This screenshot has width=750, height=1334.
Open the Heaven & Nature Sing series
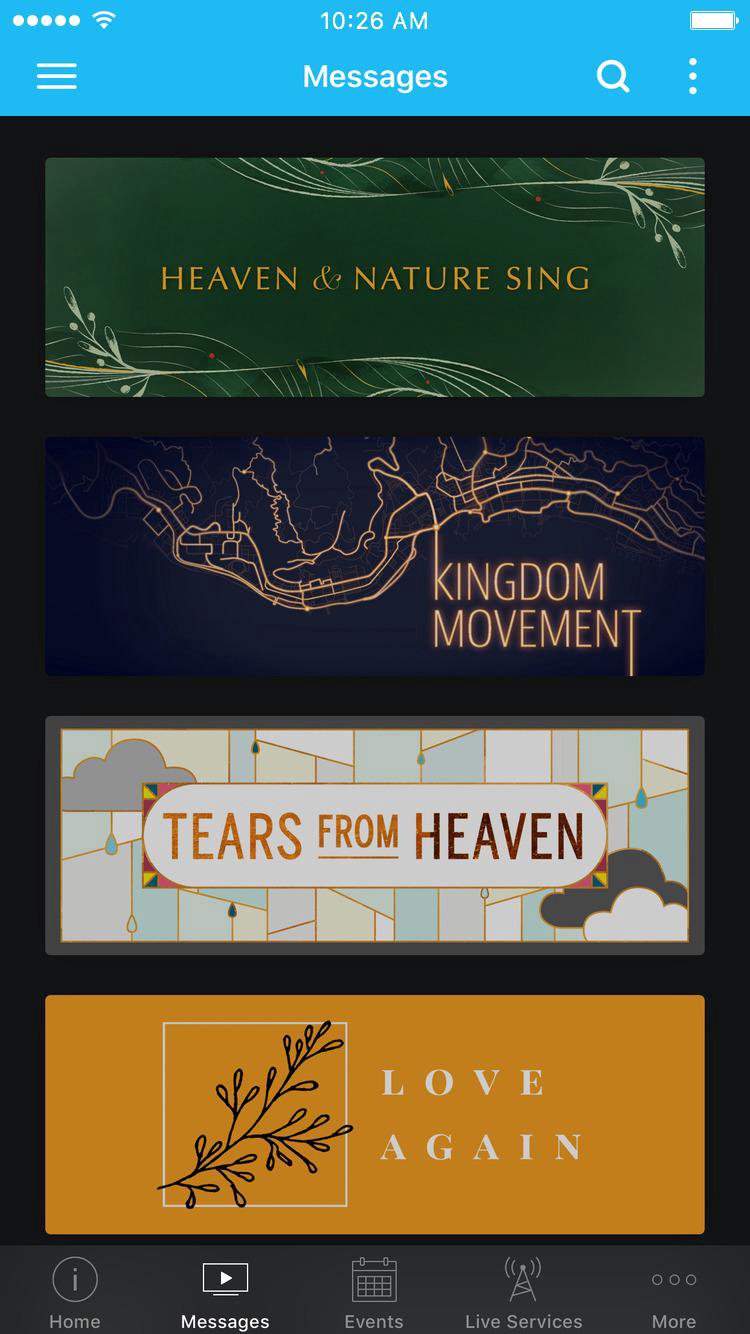click(375, 277)
